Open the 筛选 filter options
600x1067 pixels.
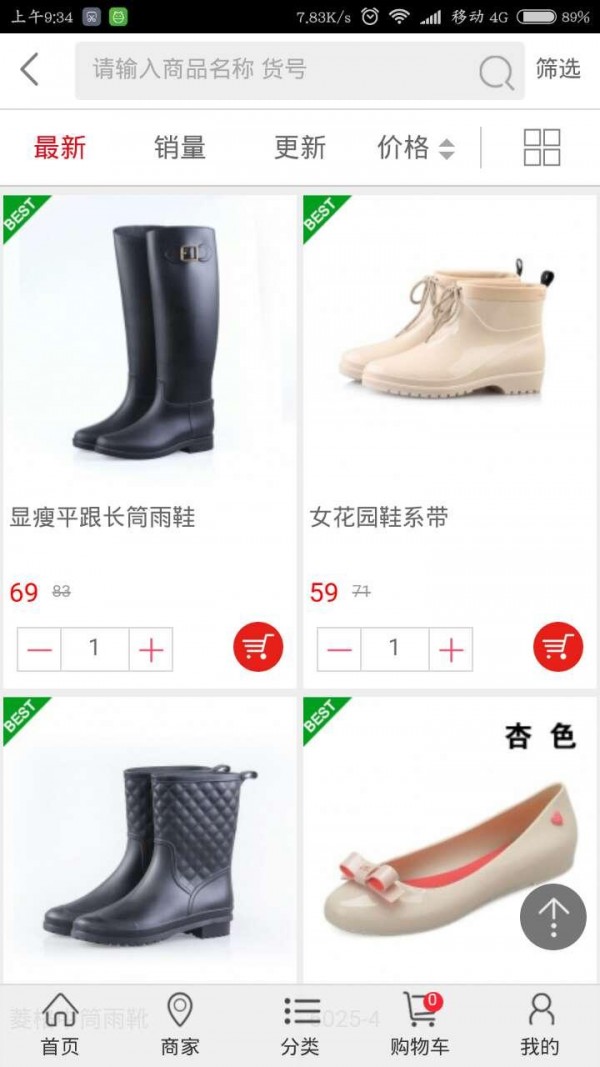(558, 69)
